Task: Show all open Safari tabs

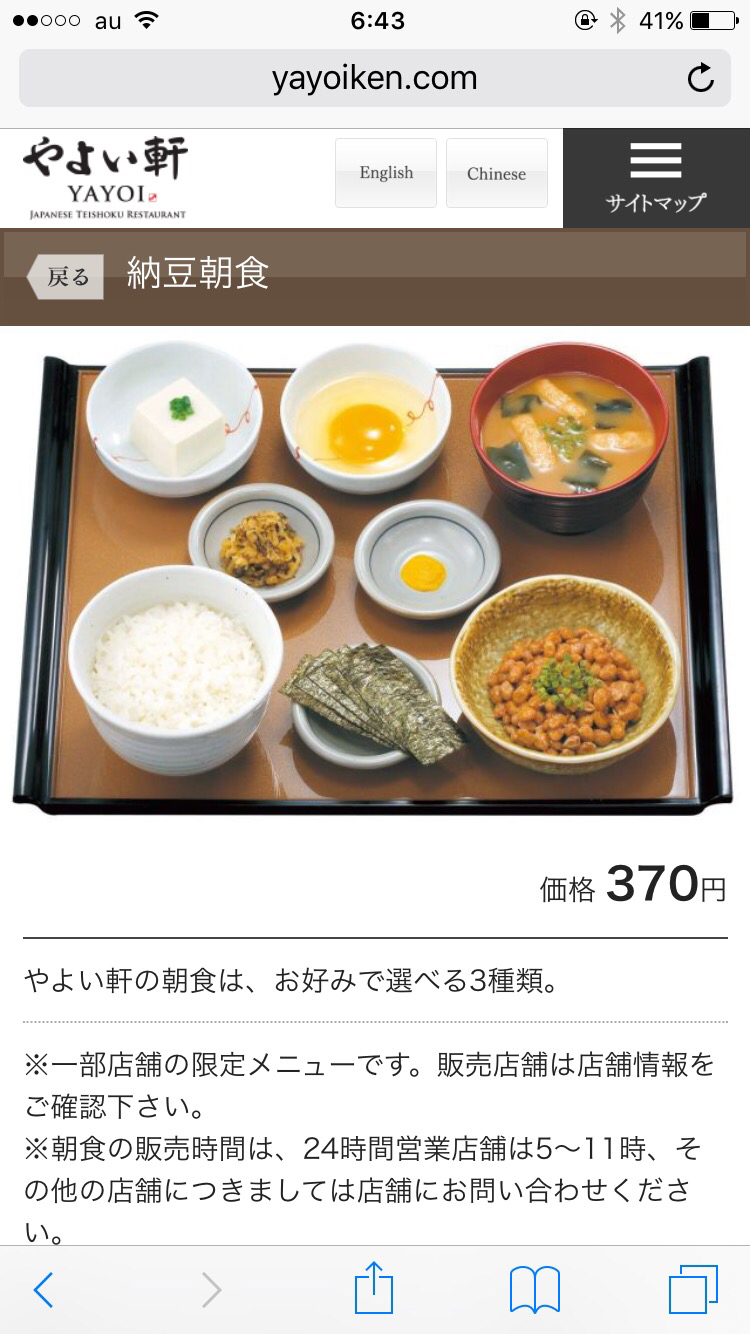Action: 693,1290
